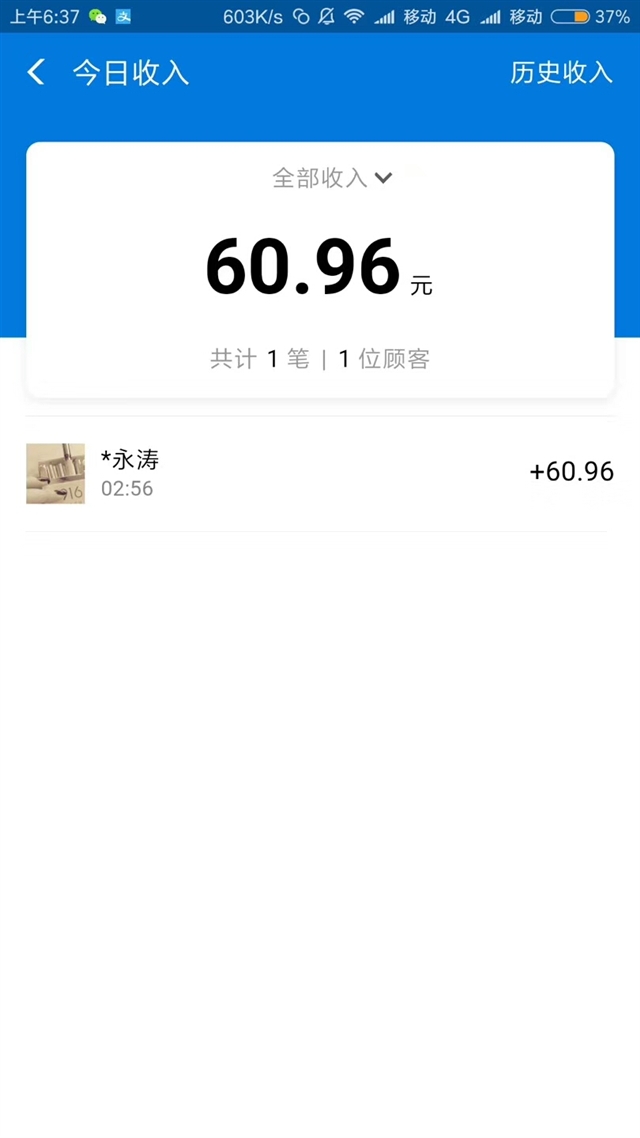The height and width of the screenshot is (1138, 640).
Task: Expand the 全部收入 dropdown filter
Action: (332, 178)
